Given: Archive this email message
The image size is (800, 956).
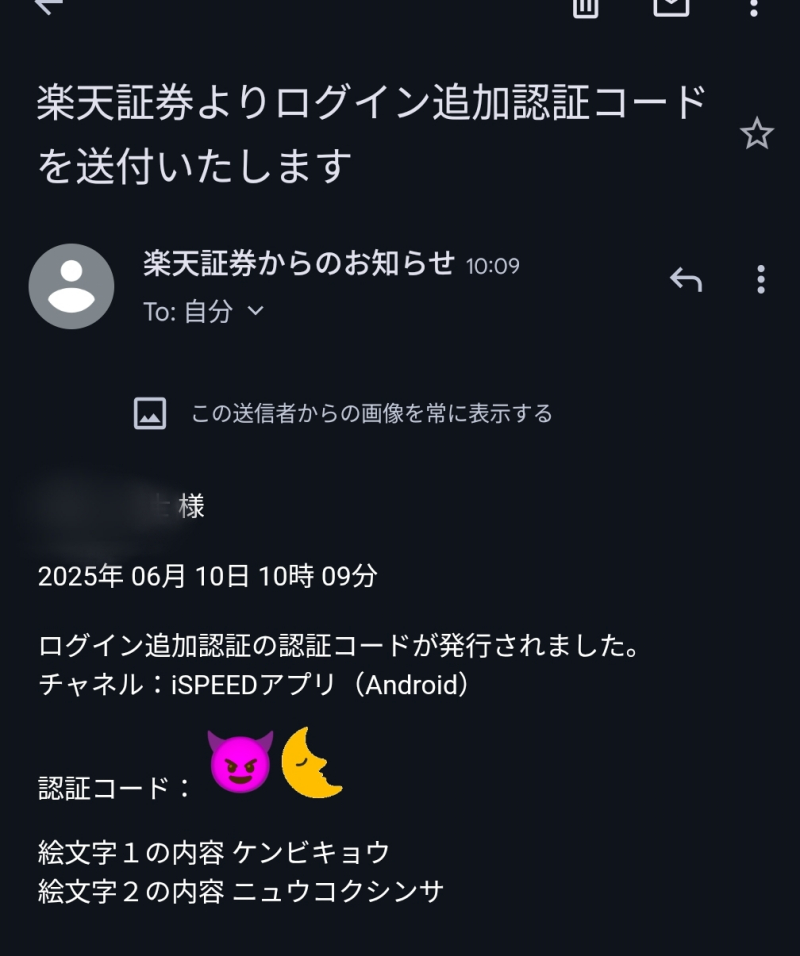Looking at the screenshot, I should pos(671,6).
